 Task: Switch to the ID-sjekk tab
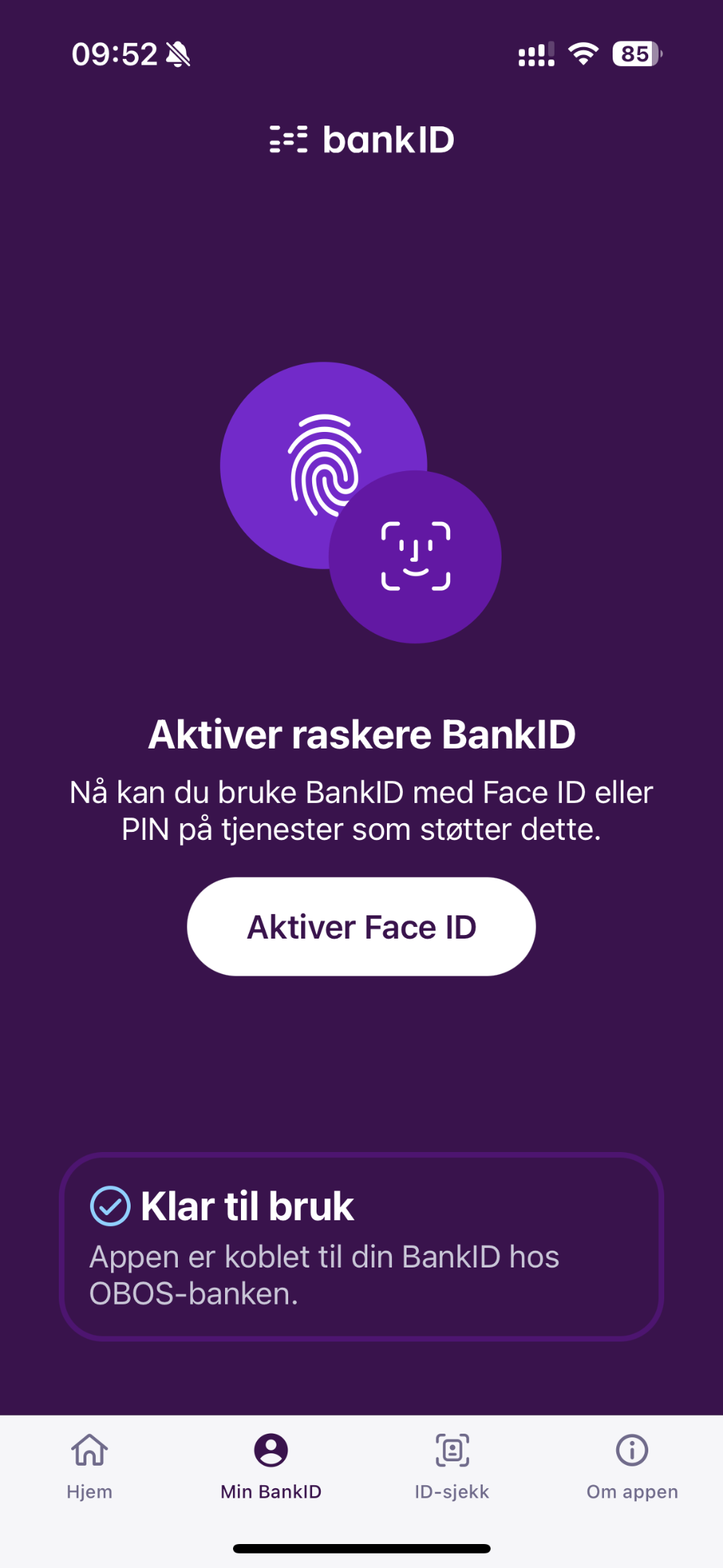(x=452, y=1468)
